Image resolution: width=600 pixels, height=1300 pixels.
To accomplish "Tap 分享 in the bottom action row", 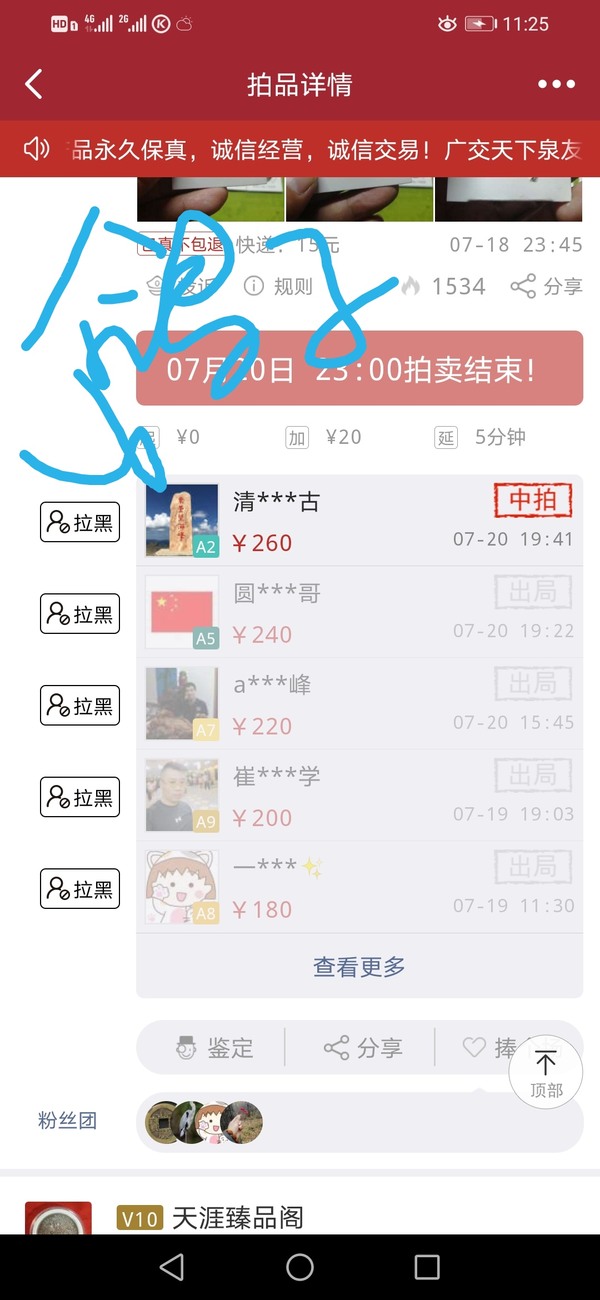I will click(362, 1048).
